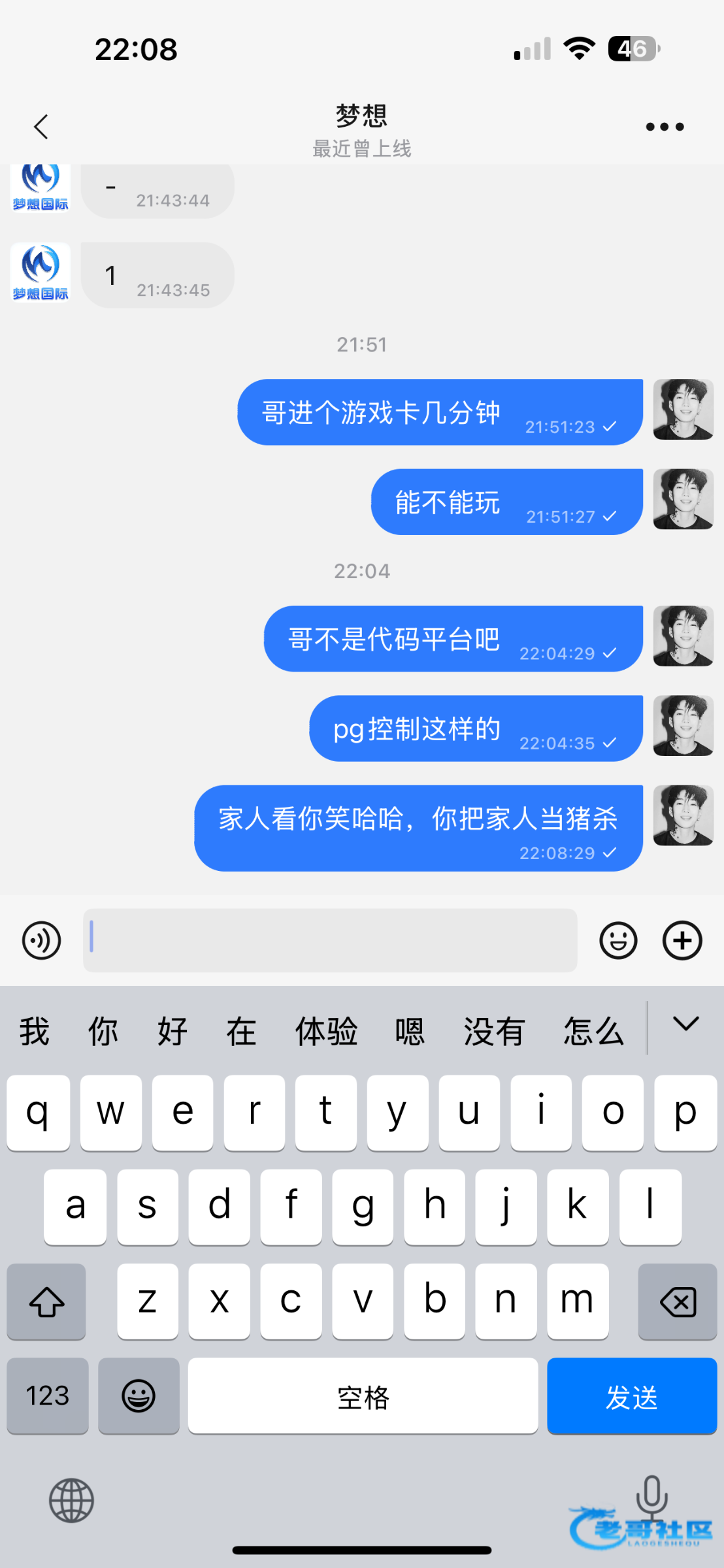Open the three-dot more options menu

click(665, 127)
